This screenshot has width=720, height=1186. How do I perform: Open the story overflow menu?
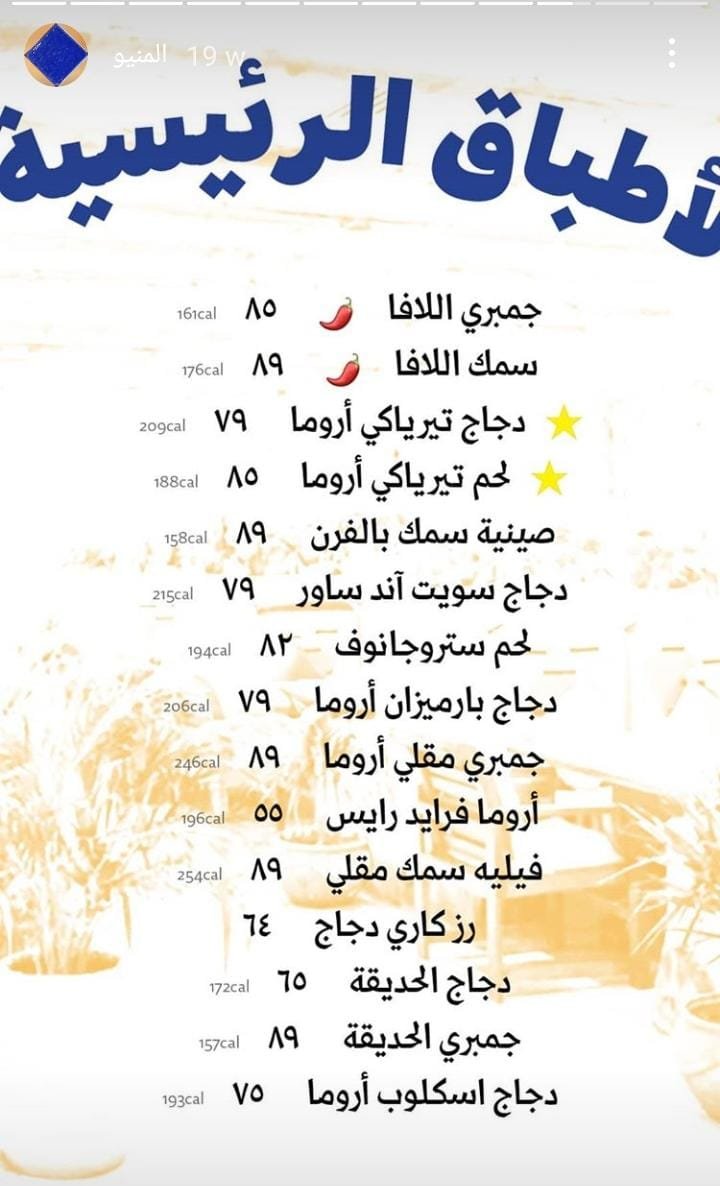point(672,54)
